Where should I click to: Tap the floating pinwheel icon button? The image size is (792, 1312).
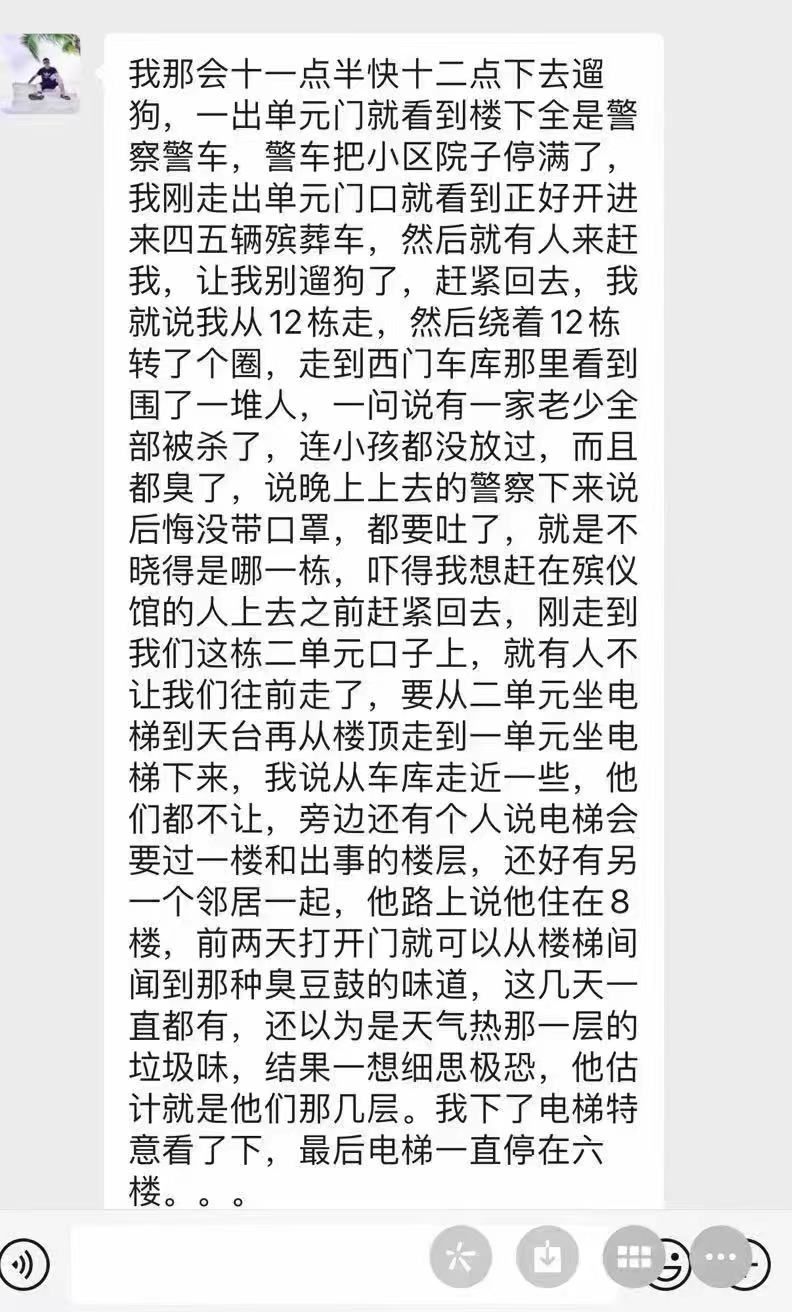pos(460,1256)
